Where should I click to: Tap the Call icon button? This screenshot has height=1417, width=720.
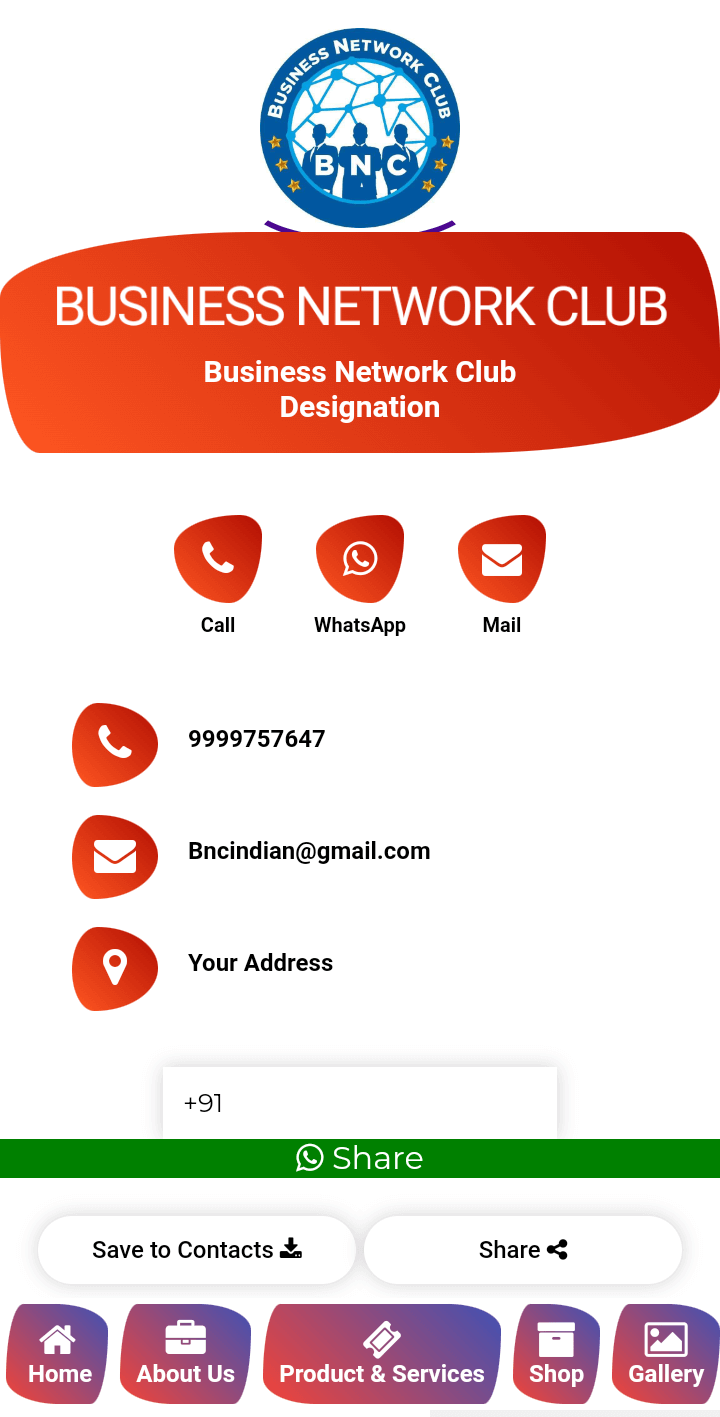click(x=218, y=559)
